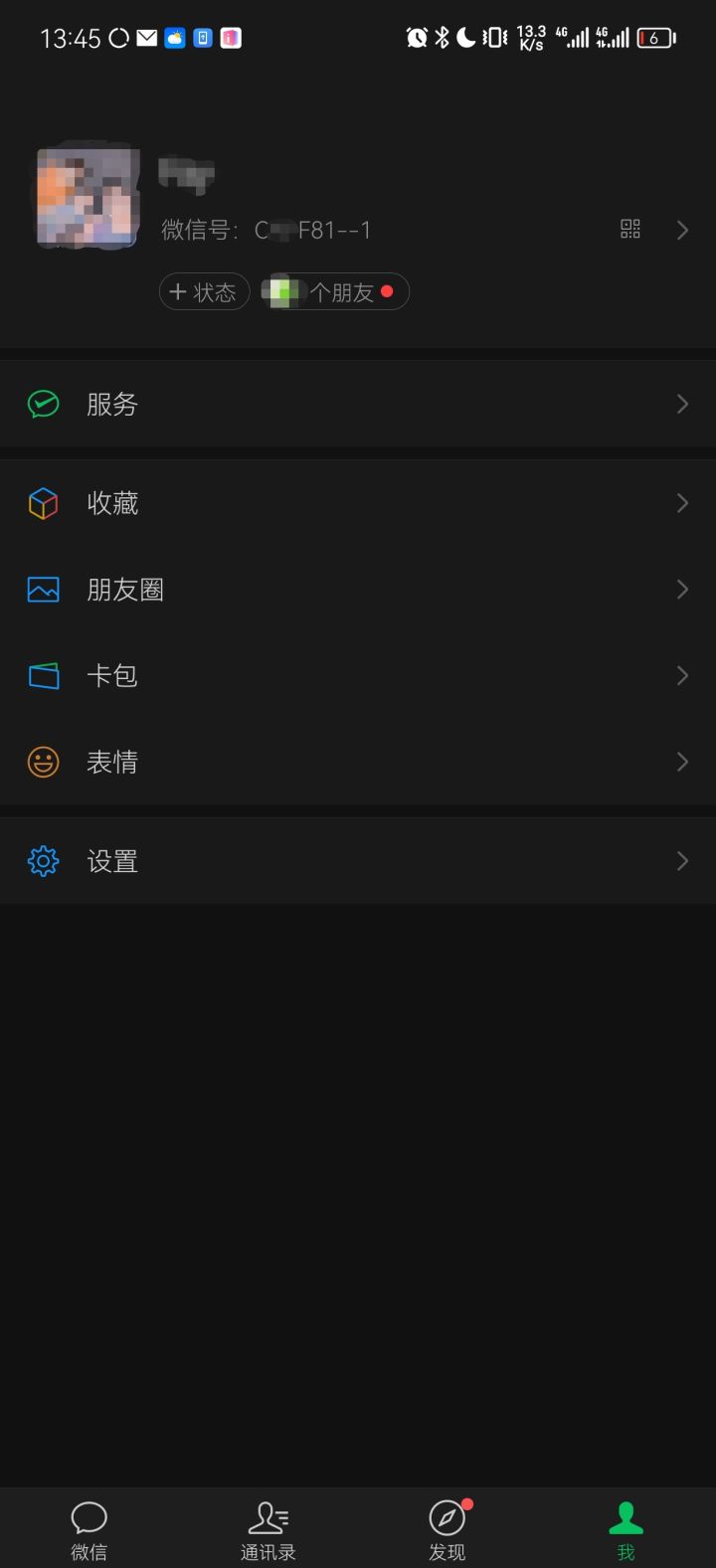Viewport: 716px width, 1568px height.
Task: Open 卡包 via the card package icon
Action: 44,675
